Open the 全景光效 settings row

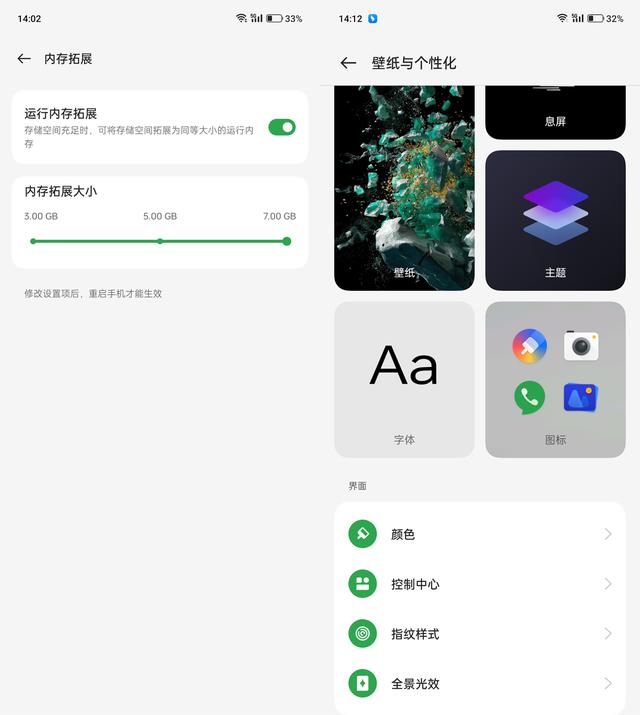click(x=480, y=684)
